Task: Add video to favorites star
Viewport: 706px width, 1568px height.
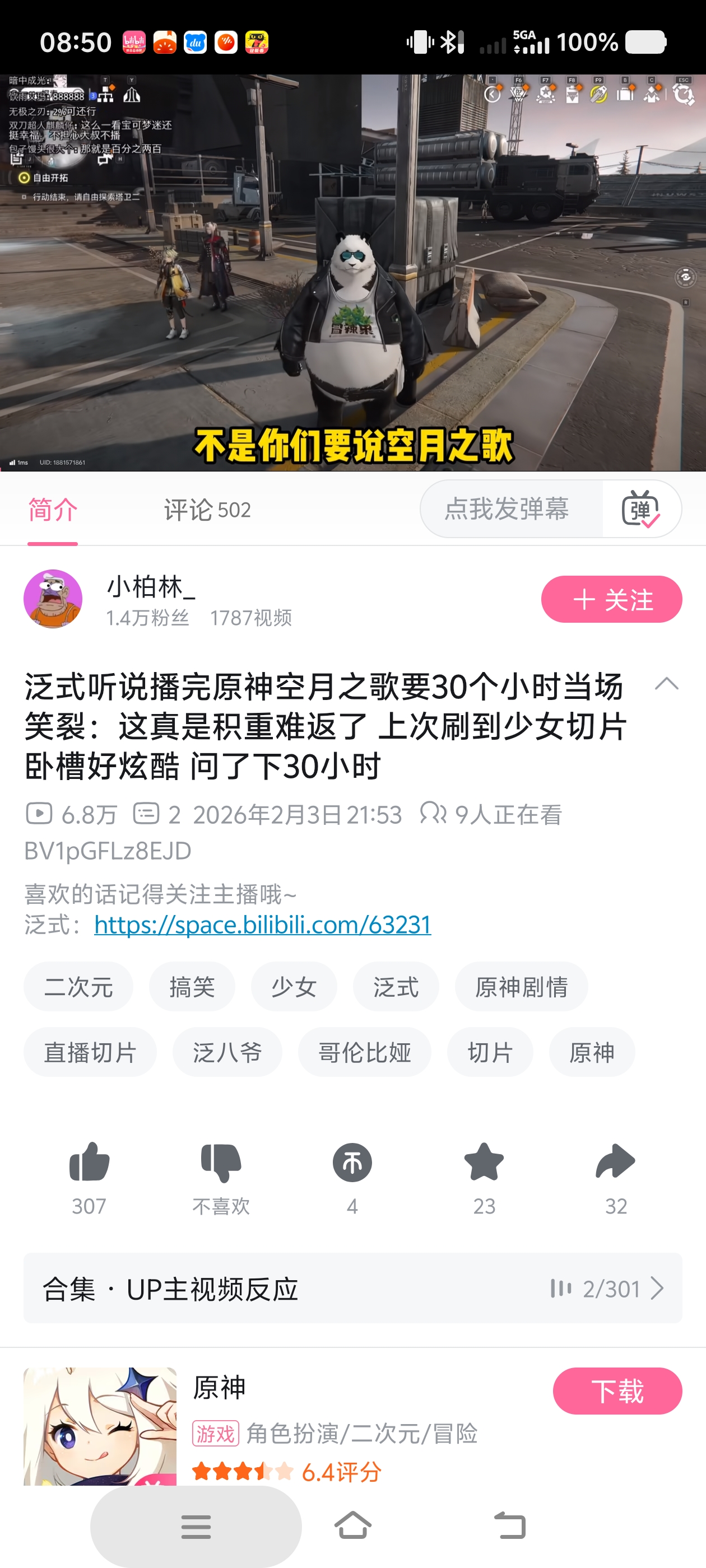Action: tap(484, 1163)
